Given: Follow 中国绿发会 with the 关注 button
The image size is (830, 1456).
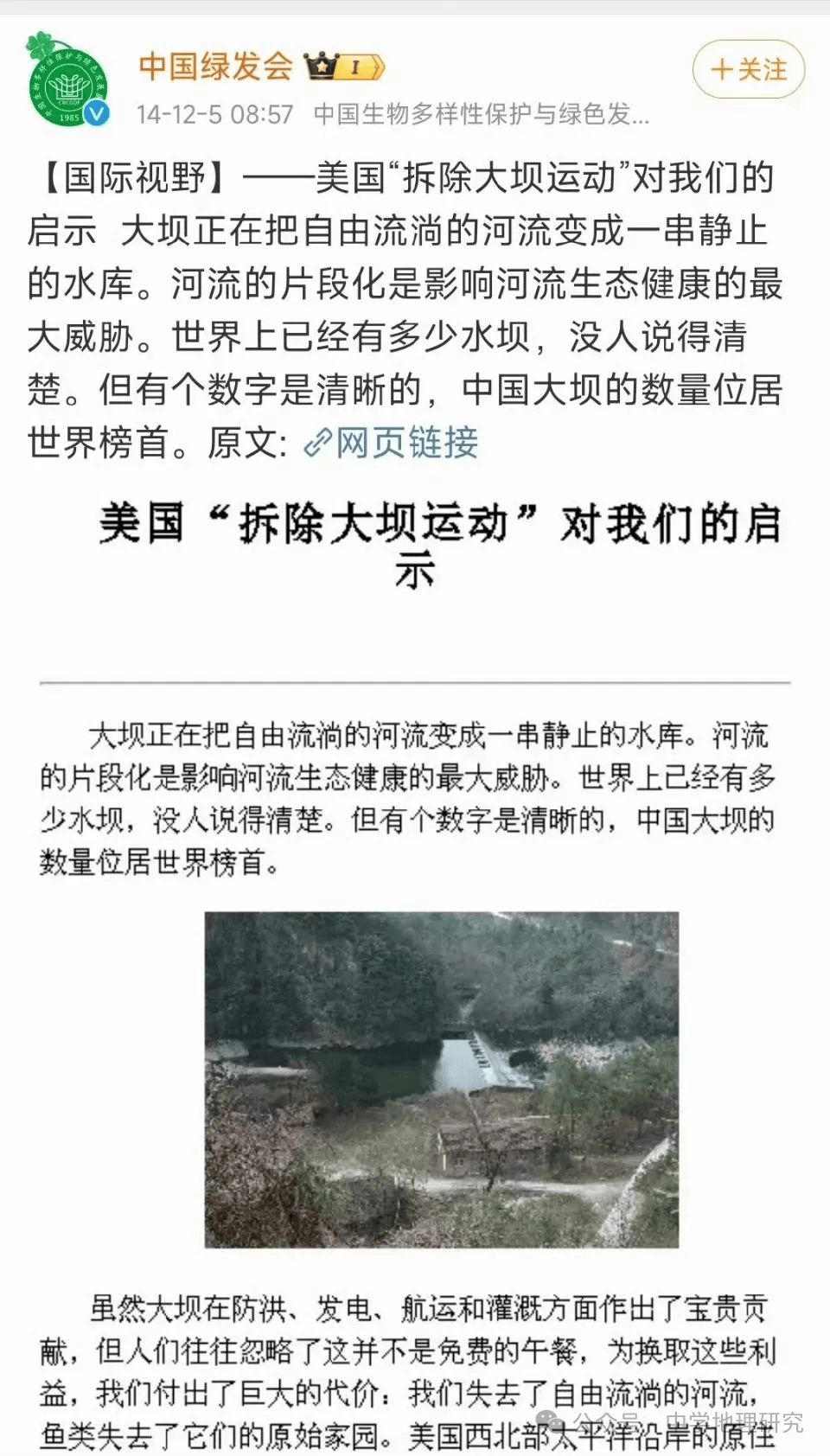Looking at the screenshot, I should pyautogui.click(x=748, y=69).
